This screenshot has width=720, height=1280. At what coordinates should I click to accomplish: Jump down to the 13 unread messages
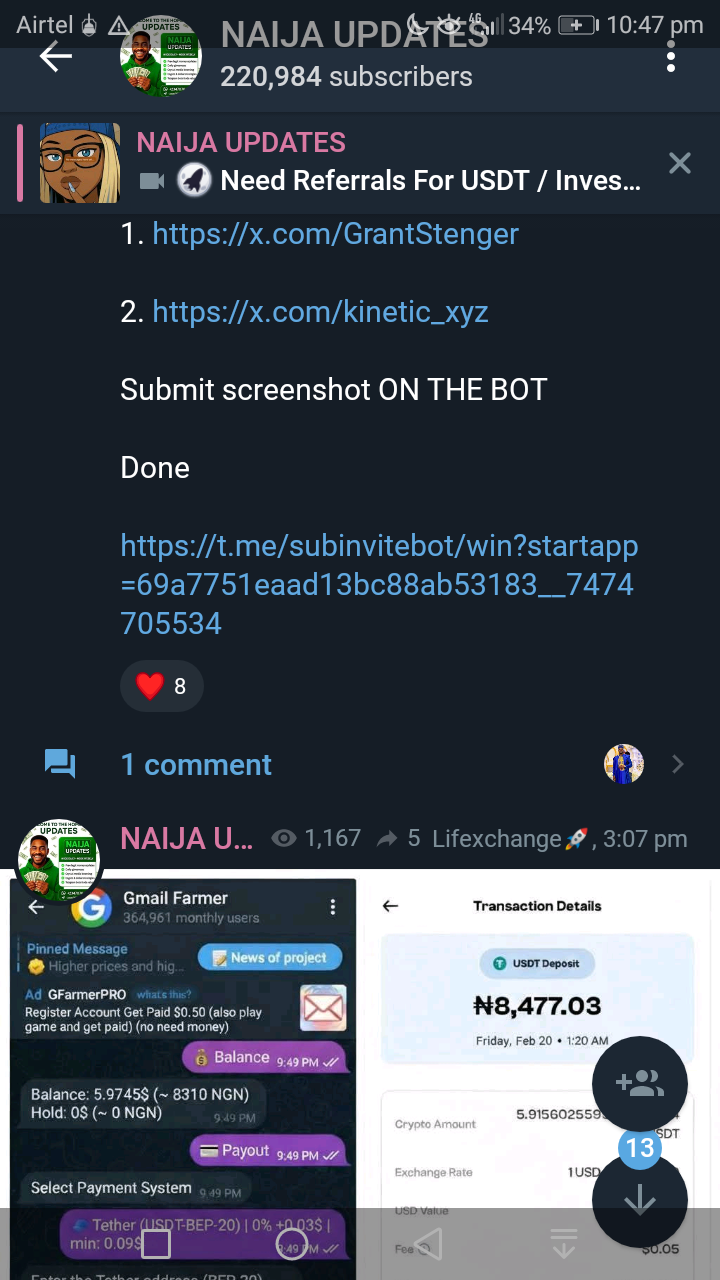point(640,1200)
